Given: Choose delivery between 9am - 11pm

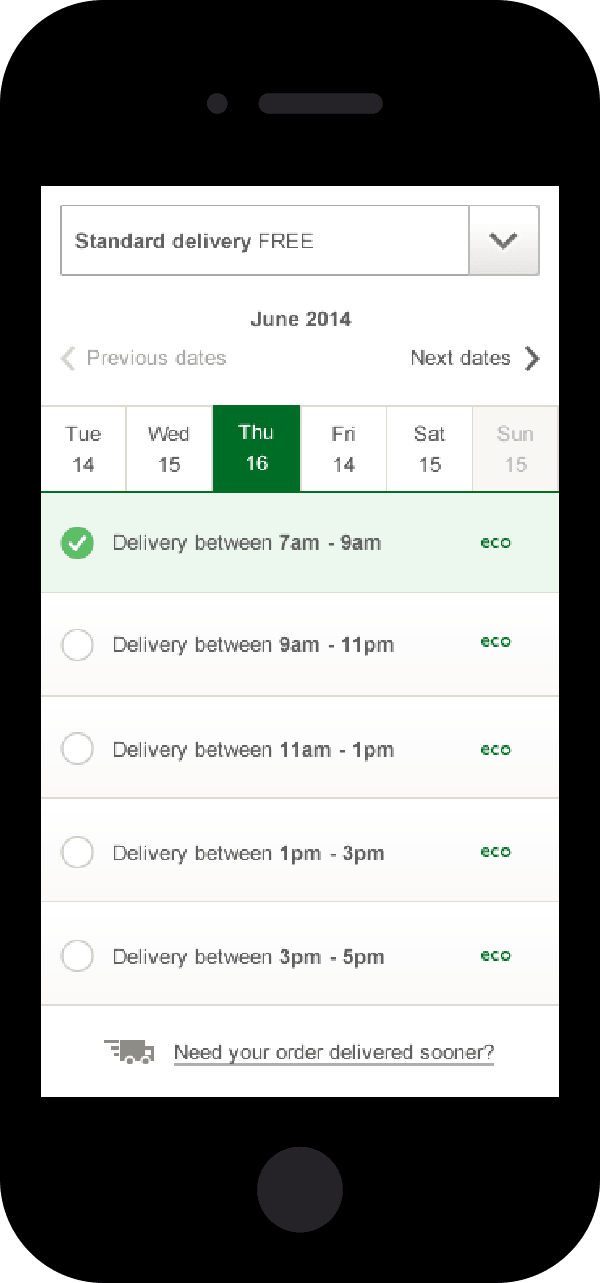Looking at the screenshot, I should pos(300,645).
